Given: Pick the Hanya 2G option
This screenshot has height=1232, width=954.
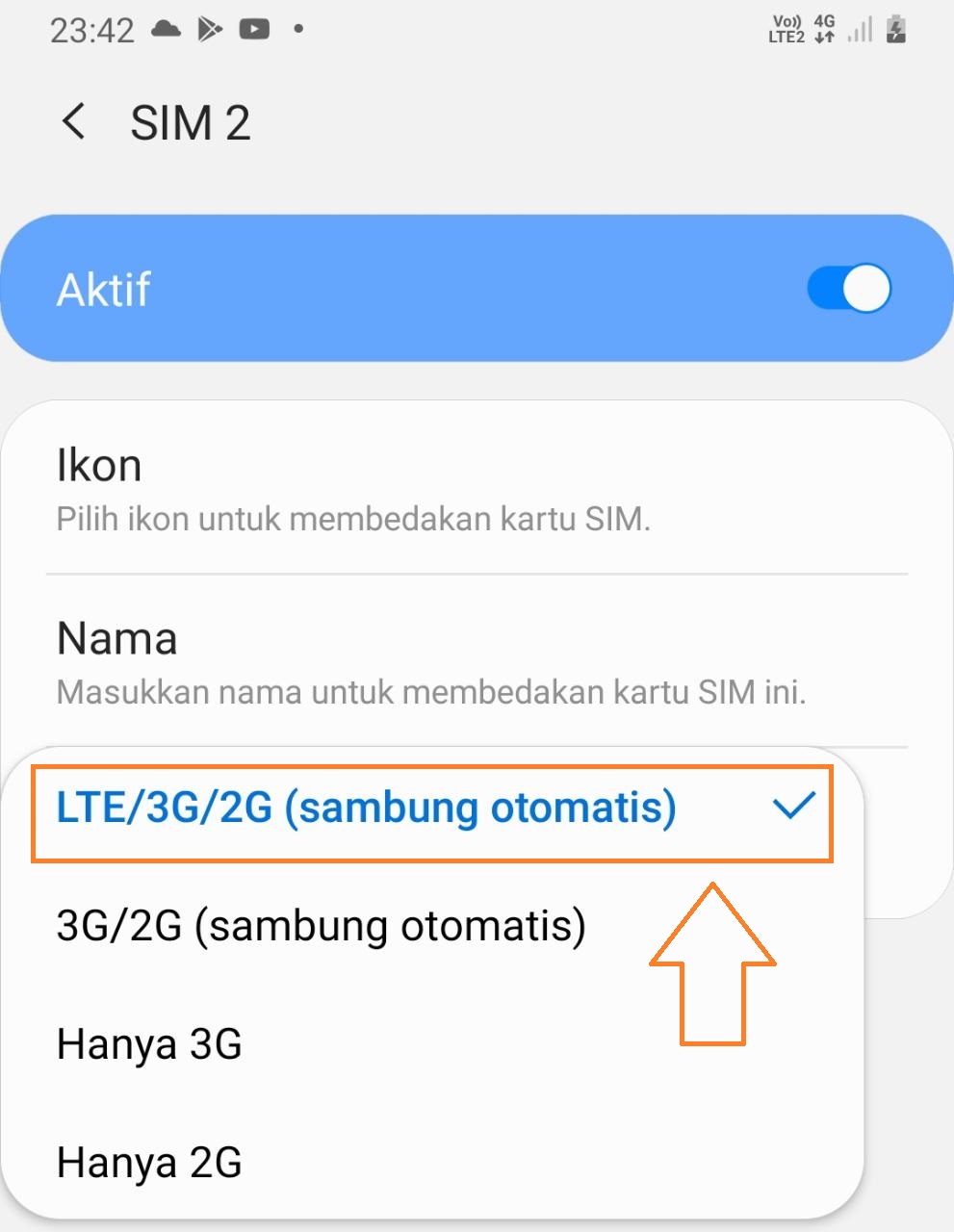Looking at the screenshot, I should pyautogui.click(x=432, y=1162).
